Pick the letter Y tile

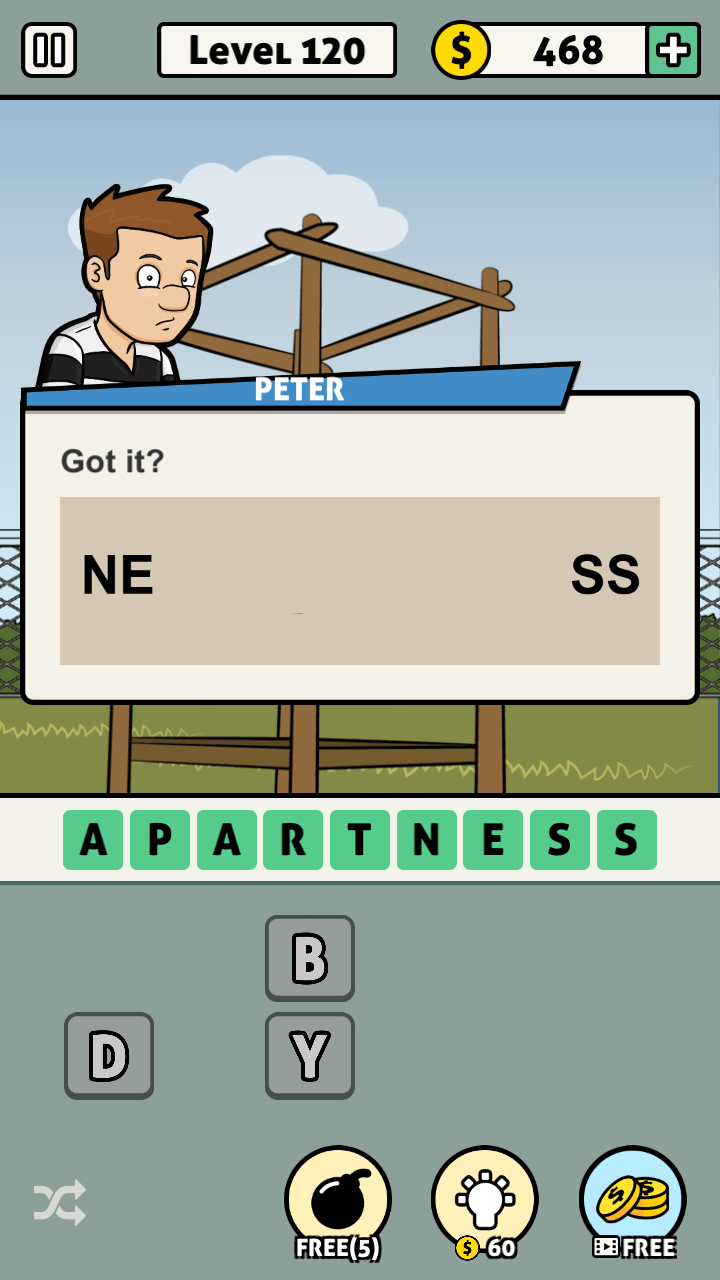click(x=309, y=1055)
